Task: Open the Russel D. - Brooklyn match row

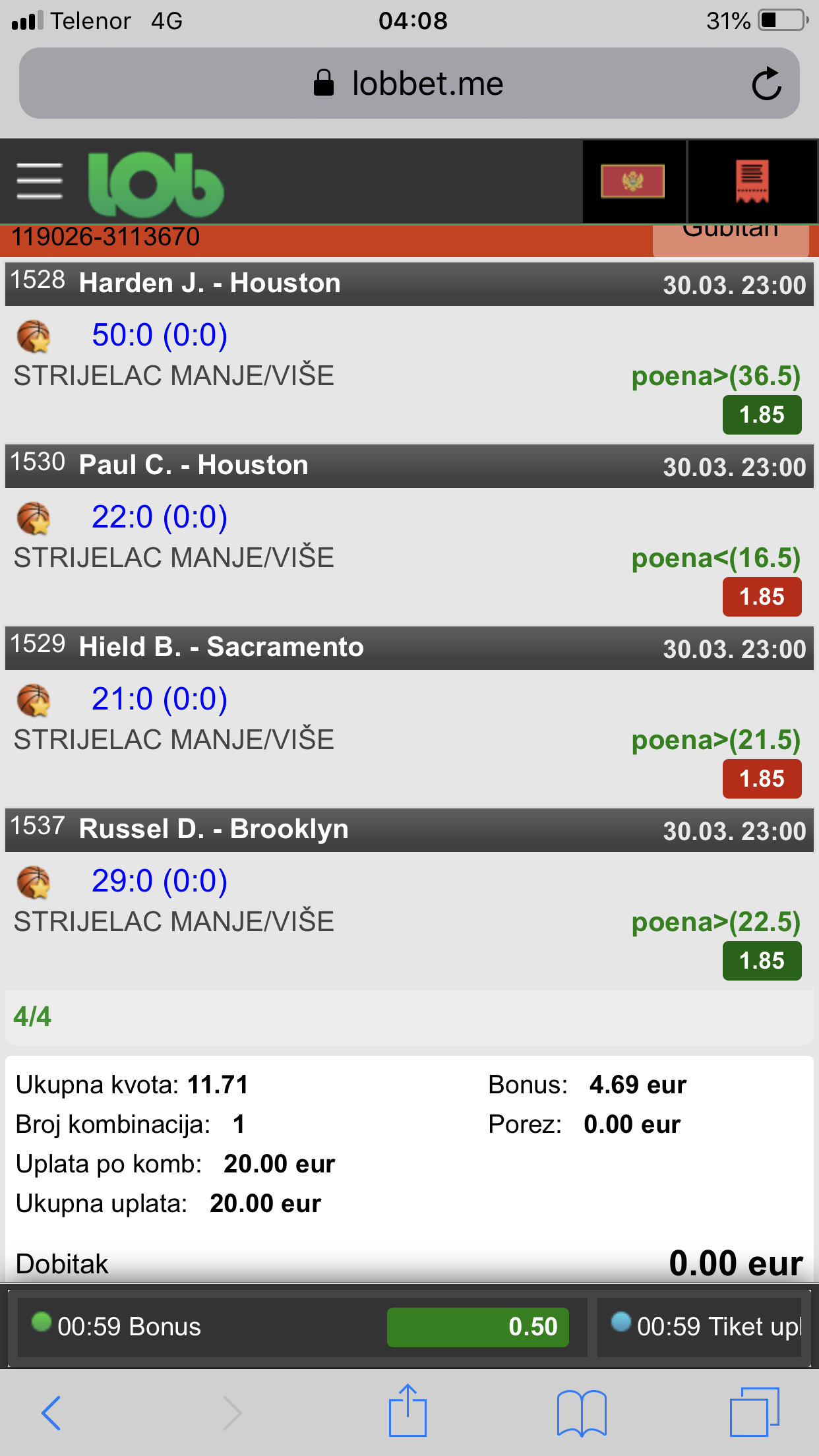Action: pos(409,830)
